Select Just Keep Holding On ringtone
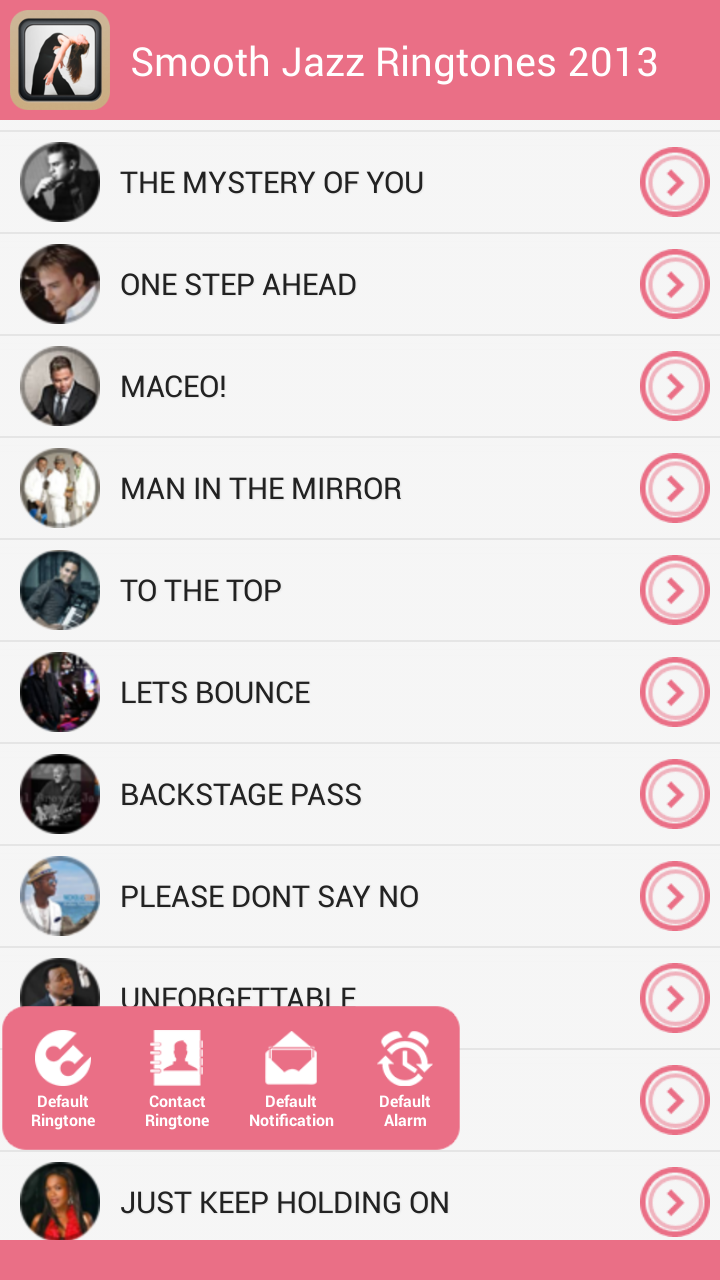Image resolution: width=720 pixels, height=1280 pixels. coord(285,1203)
